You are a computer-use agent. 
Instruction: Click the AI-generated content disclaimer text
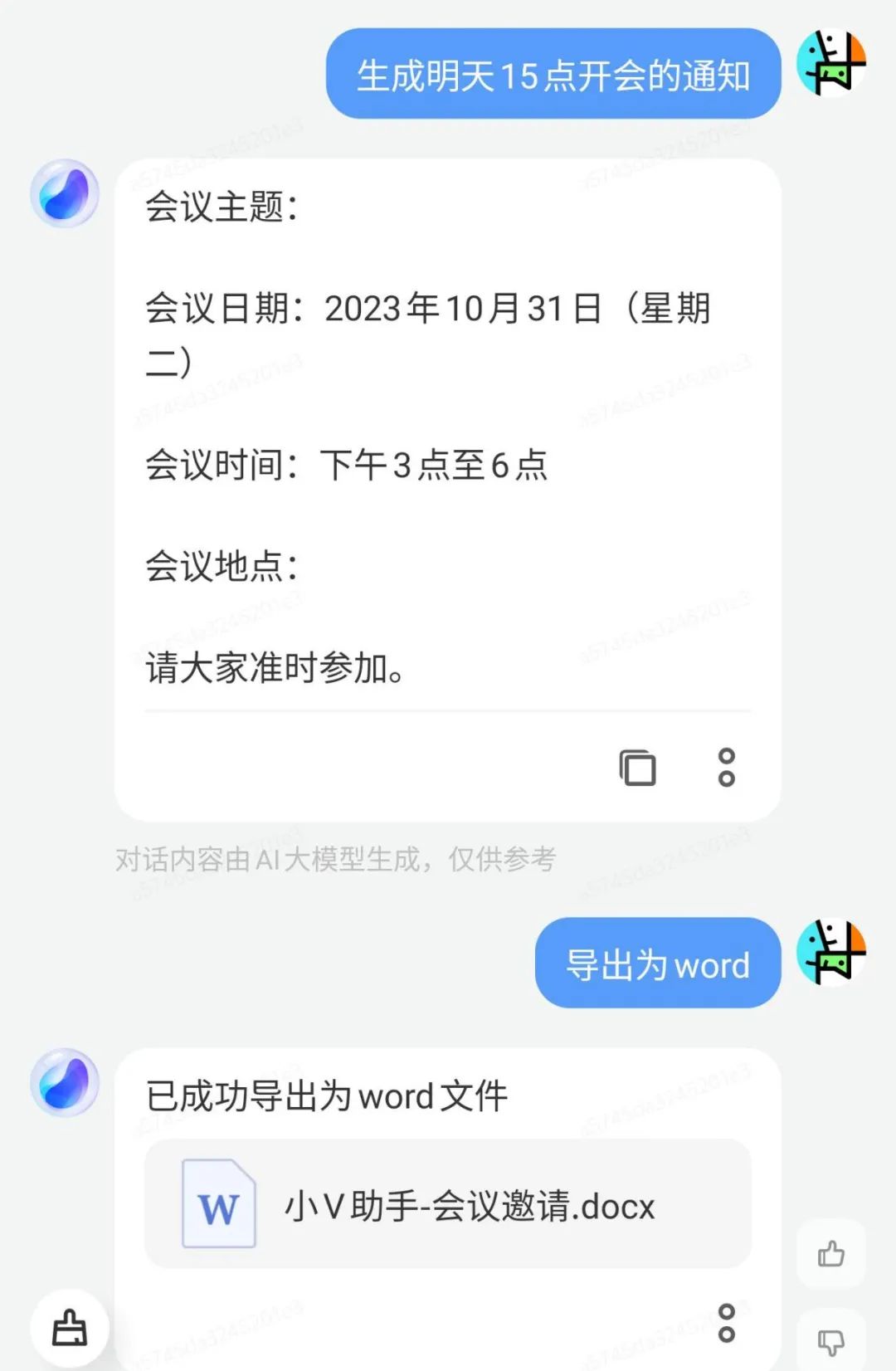(338, 861)
